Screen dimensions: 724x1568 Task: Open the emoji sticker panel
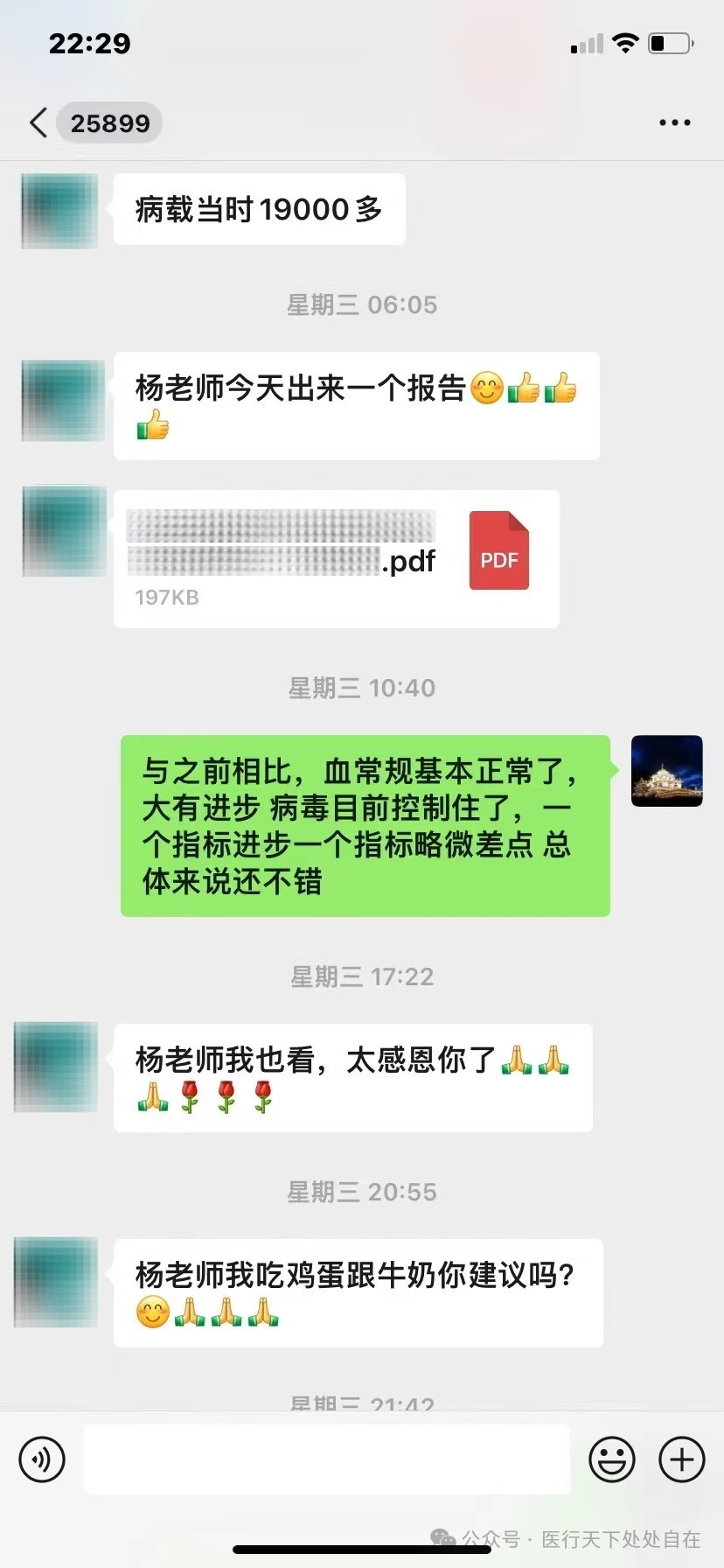coord(611,1459)
